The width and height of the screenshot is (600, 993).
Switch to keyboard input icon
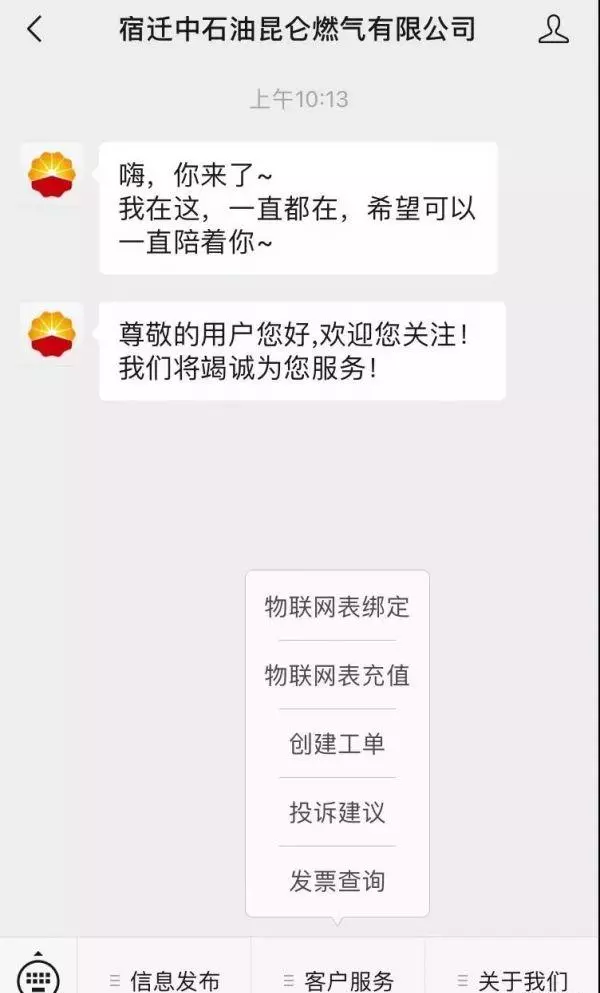point(38,975)
